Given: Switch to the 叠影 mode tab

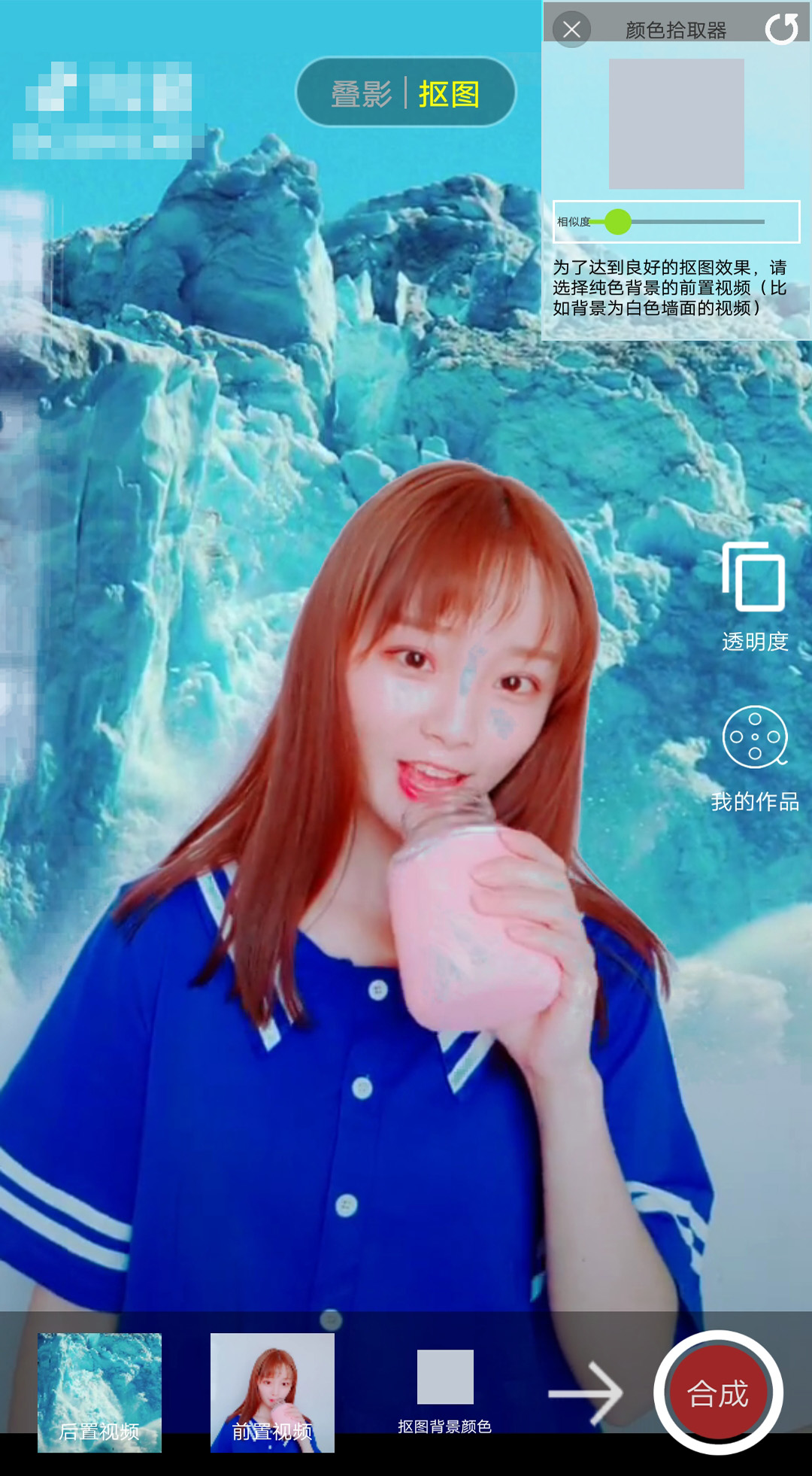Looking at the screenshot, I should tap(362, 94).
